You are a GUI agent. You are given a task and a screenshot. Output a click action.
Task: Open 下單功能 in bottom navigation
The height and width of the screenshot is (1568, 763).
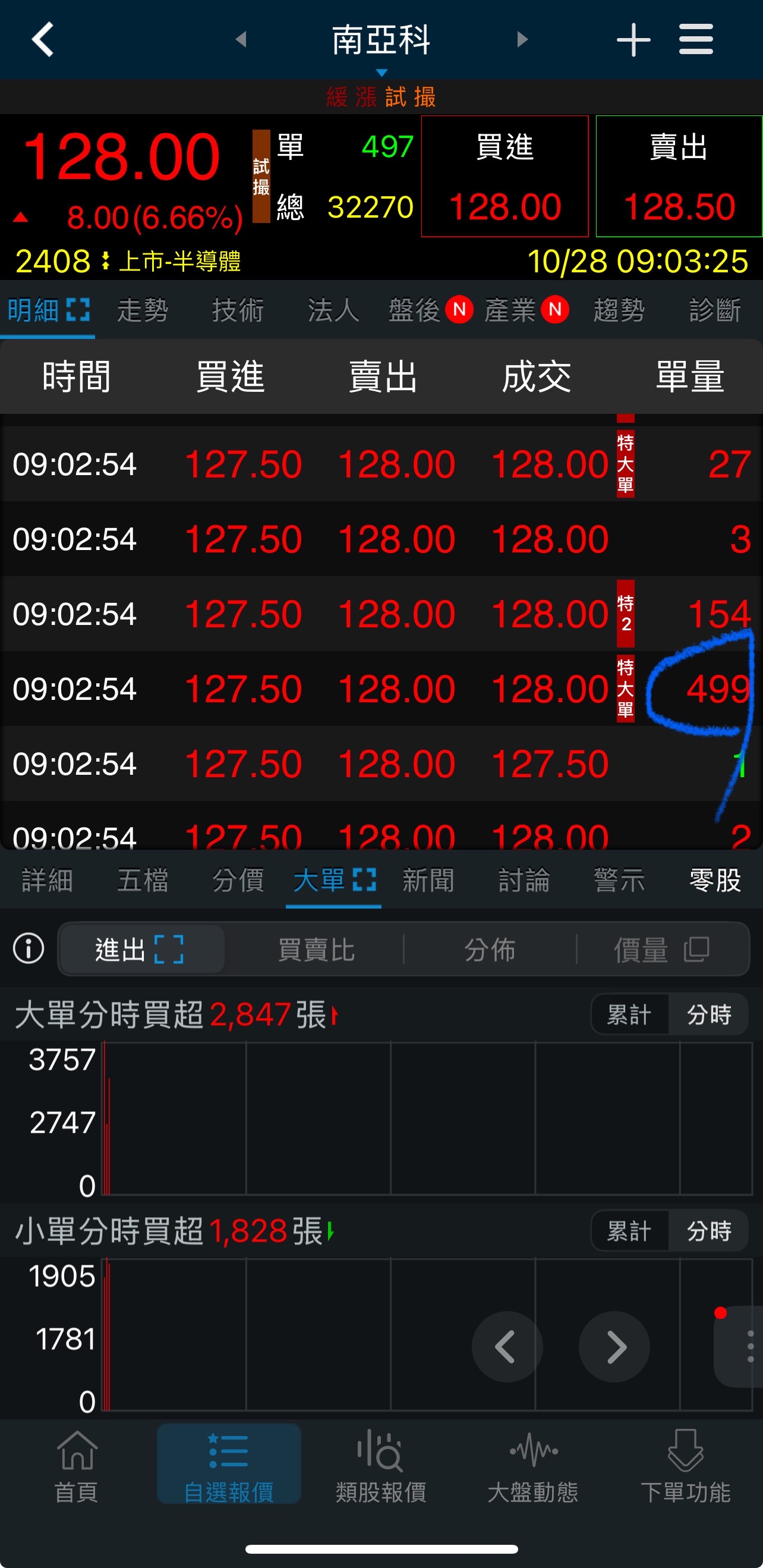tap(685, 1467)
